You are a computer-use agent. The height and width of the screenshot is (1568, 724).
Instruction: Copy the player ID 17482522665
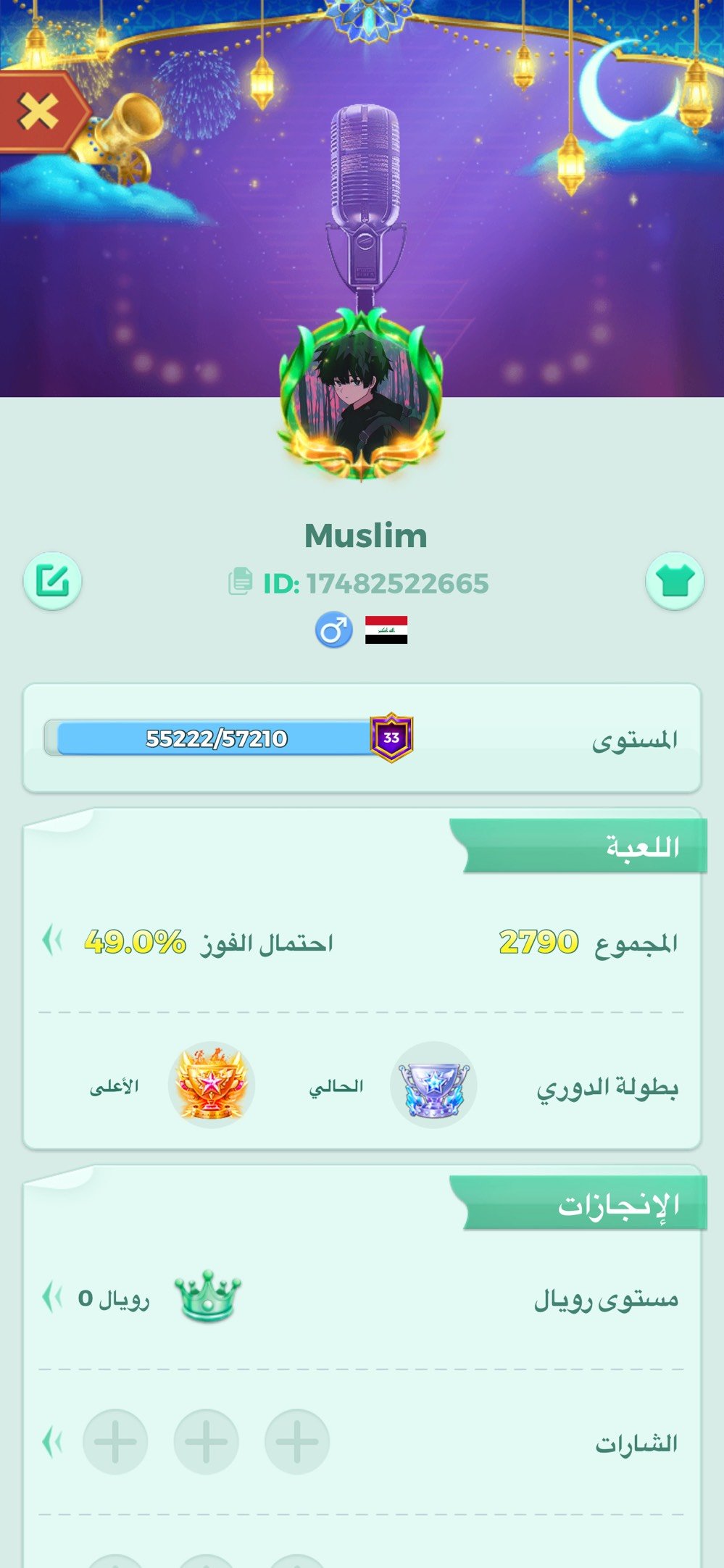coord(240,582)
